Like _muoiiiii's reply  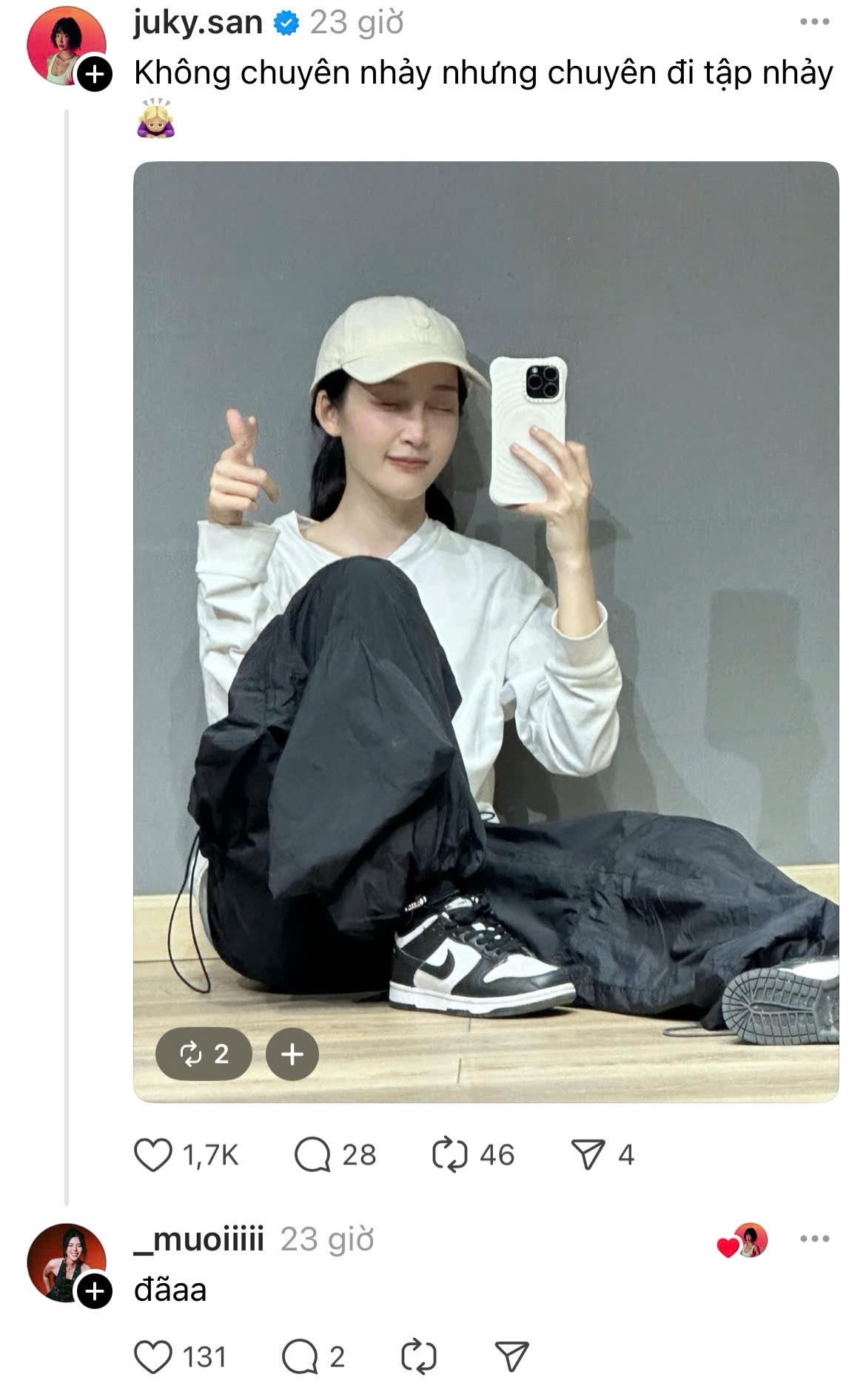pyautogui.click(x=153, y=1357)
